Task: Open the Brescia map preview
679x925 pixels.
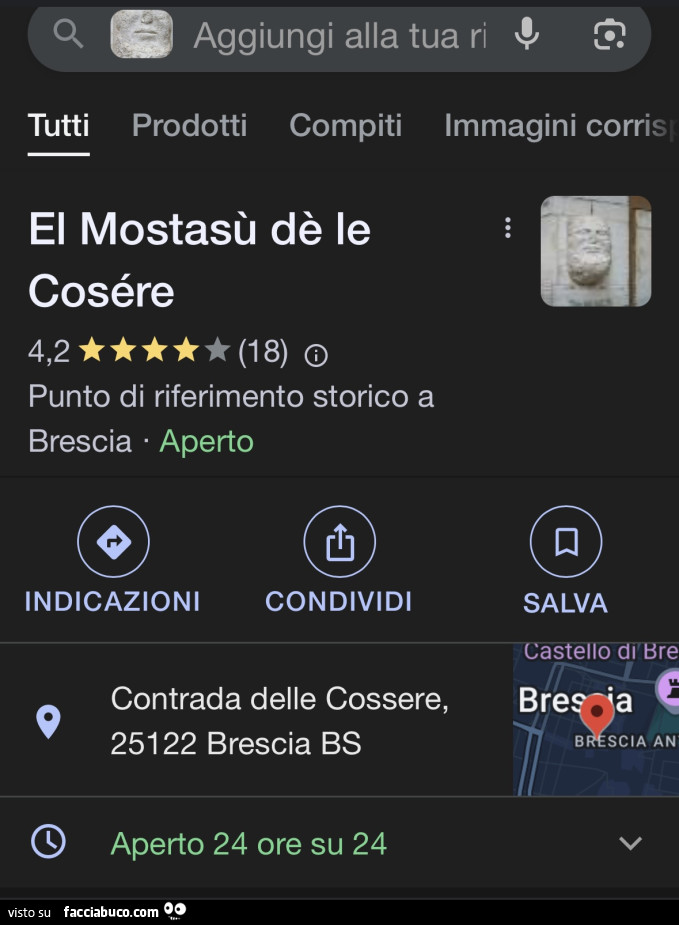Action: (x=596, y=720)
